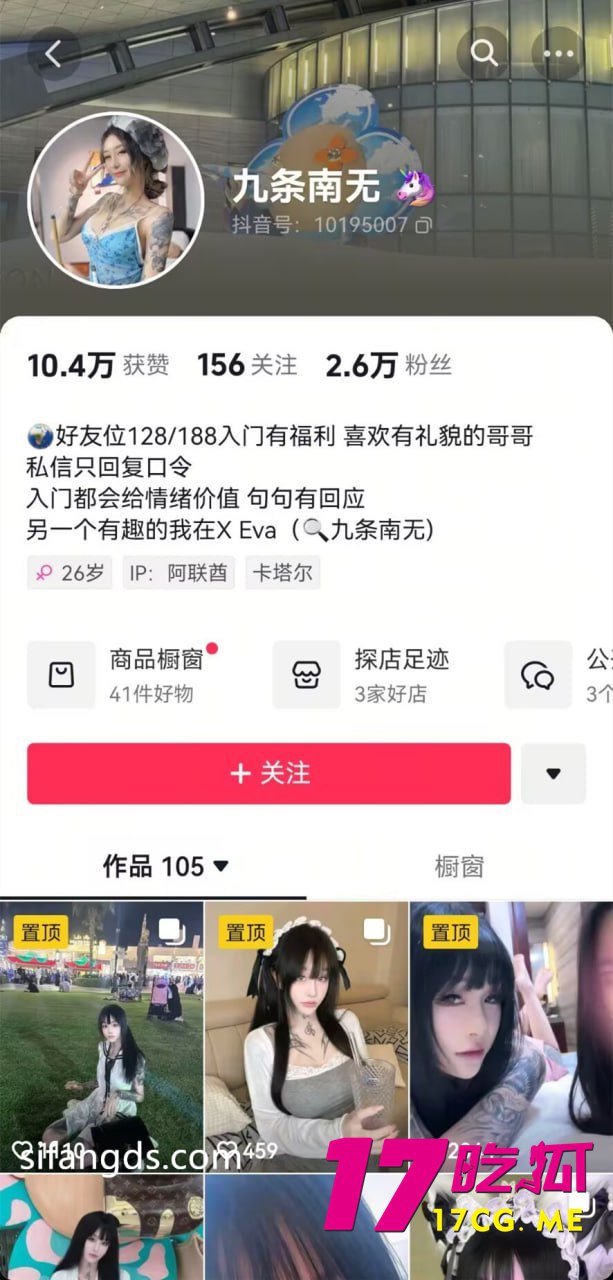Copy the Douyin ID 10195007
The height and width of the screenshot is (1280, 613).
point(424,225)
